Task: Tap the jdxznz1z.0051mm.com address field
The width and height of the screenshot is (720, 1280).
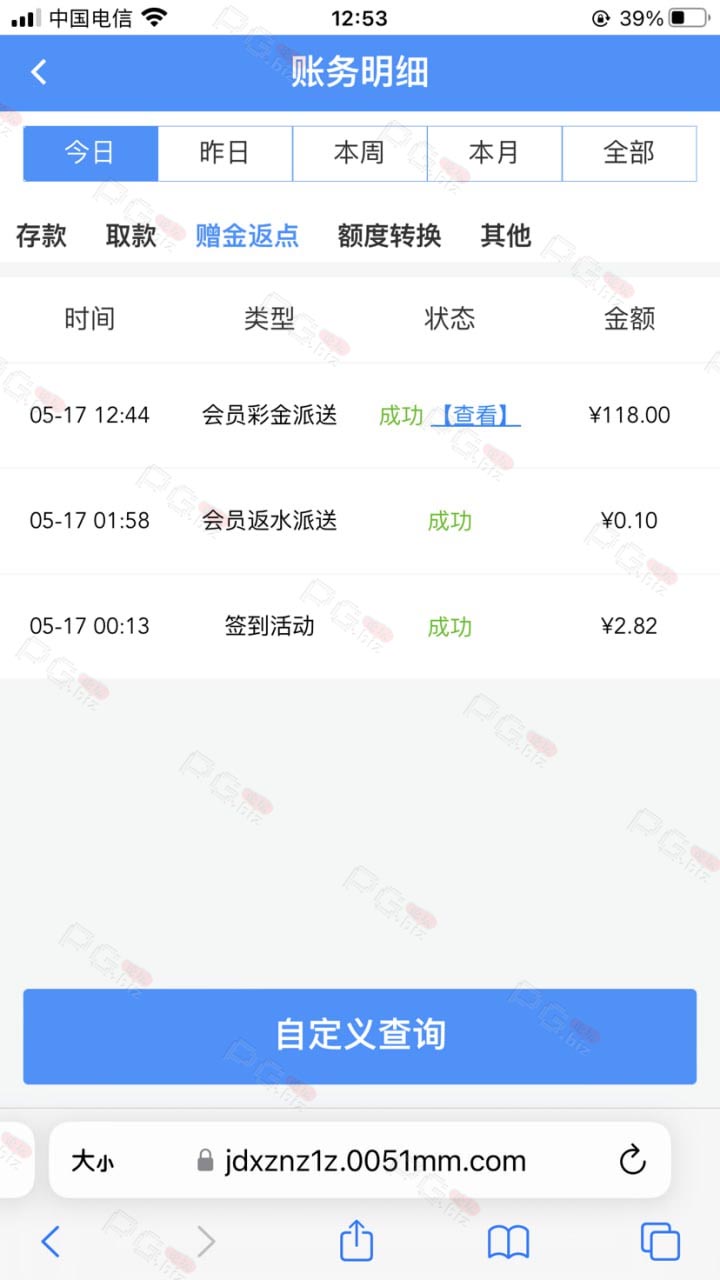Action: coord(362,1161)
